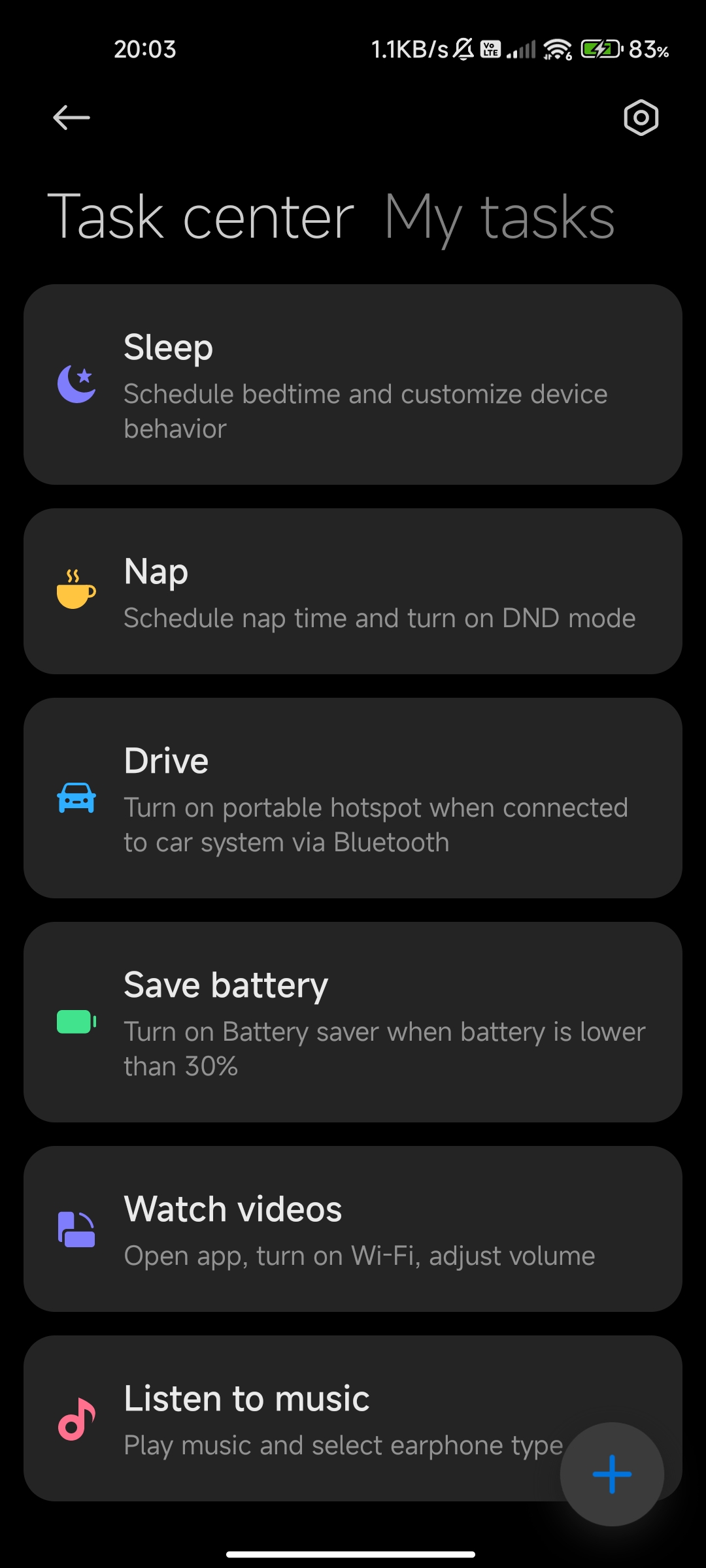Switch to the My tasks tab

pyautogui.click(x=499, y=218)
